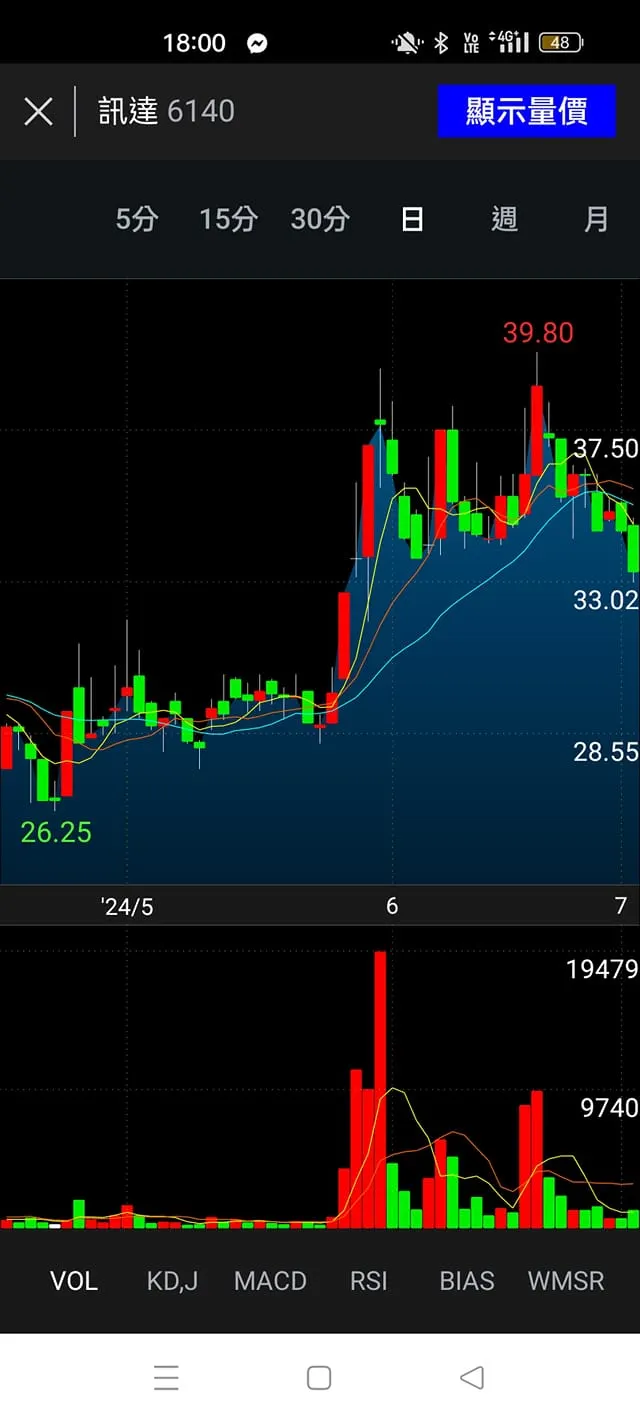The image size is (640, 1422).
Task: Close the 訊達 6140 chart view
Action: 38,111
